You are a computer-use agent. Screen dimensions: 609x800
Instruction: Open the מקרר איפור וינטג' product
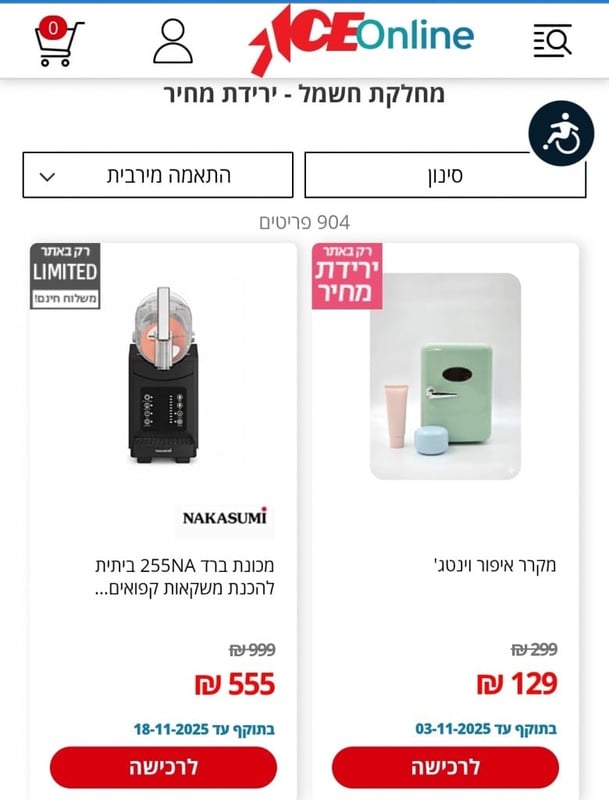coord(445,375)
